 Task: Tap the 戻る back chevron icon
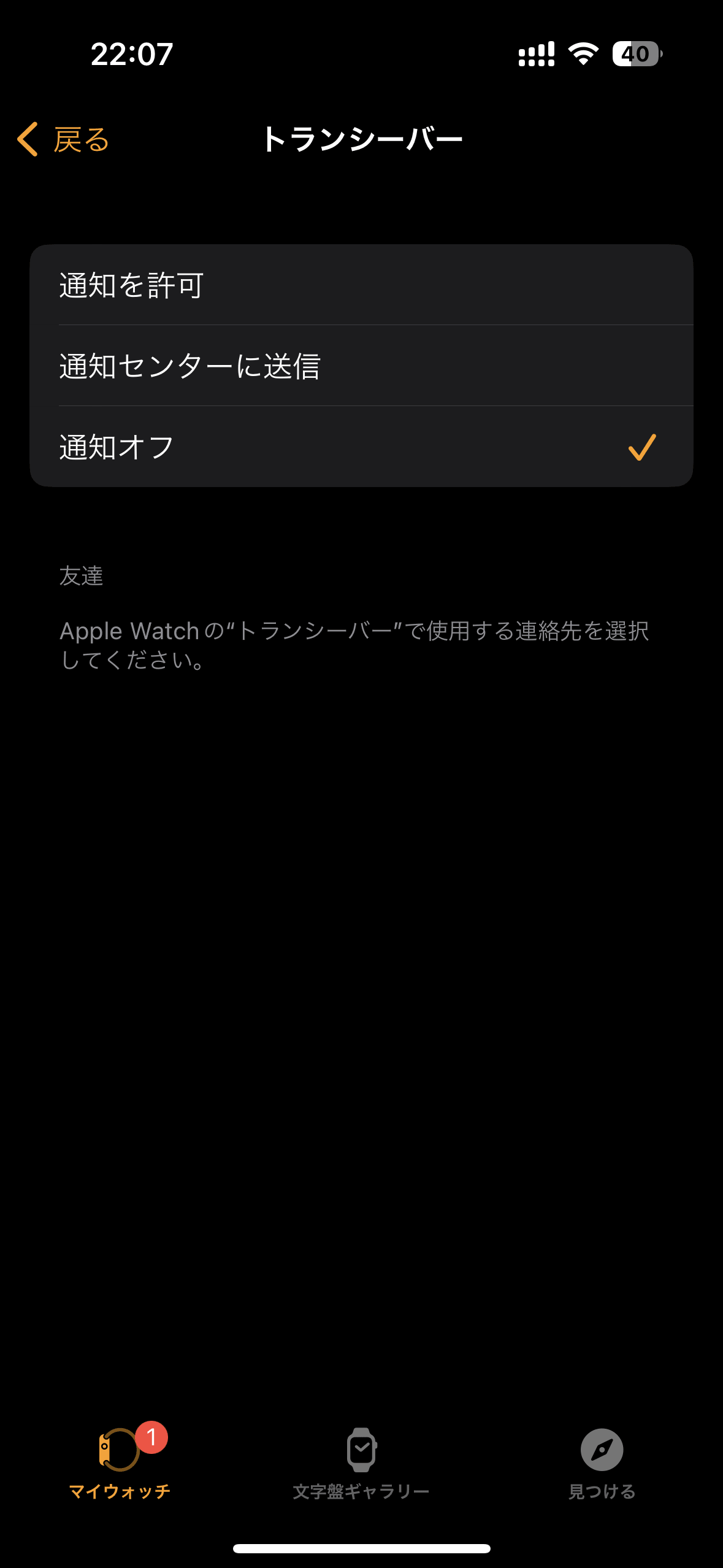[x=27, y=140]
